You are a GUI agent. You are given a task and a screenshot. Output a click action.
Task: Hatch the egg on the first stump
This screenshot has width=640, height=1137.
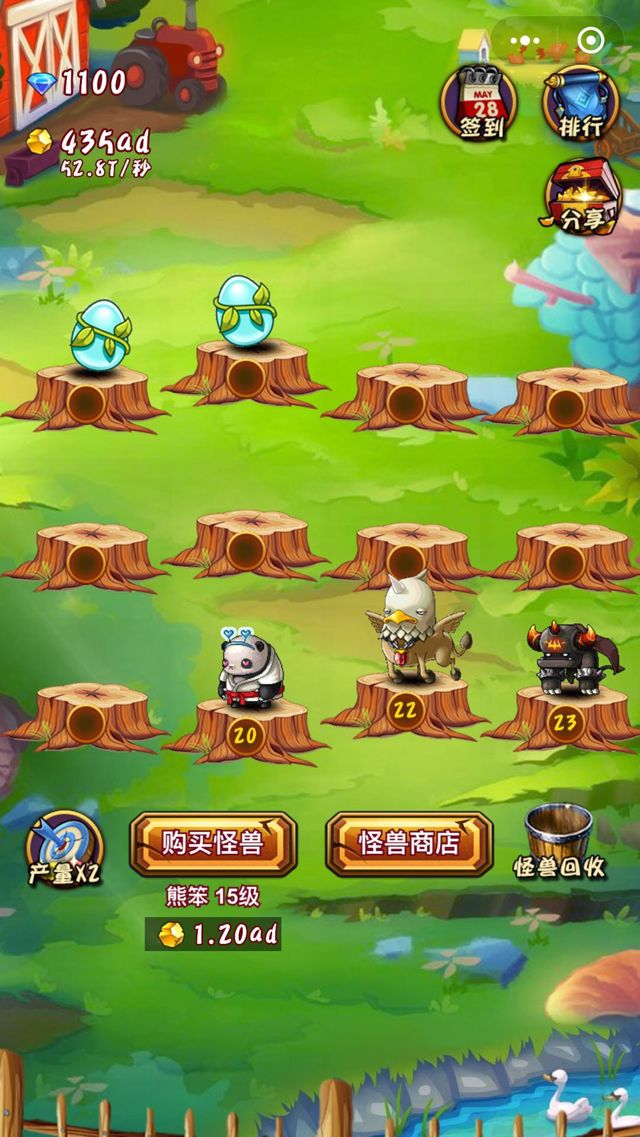coord(99,337)
